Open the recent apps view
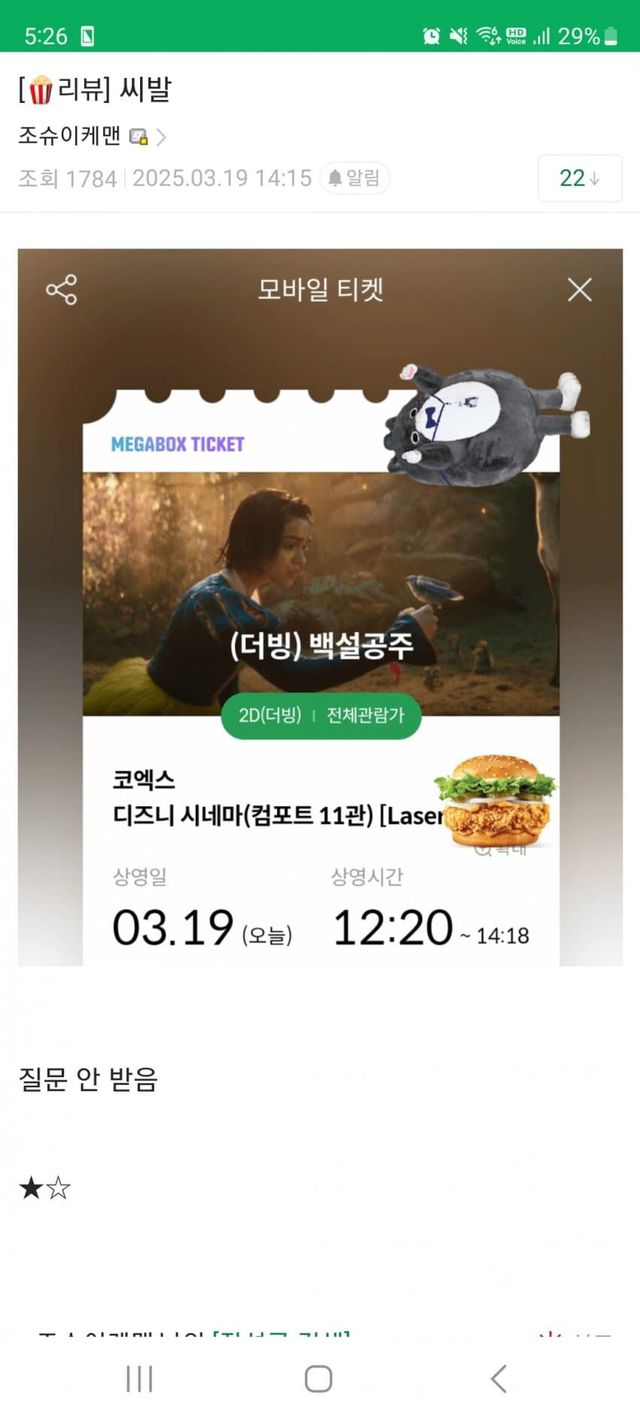640x1422 pixels. (139, 1379)
